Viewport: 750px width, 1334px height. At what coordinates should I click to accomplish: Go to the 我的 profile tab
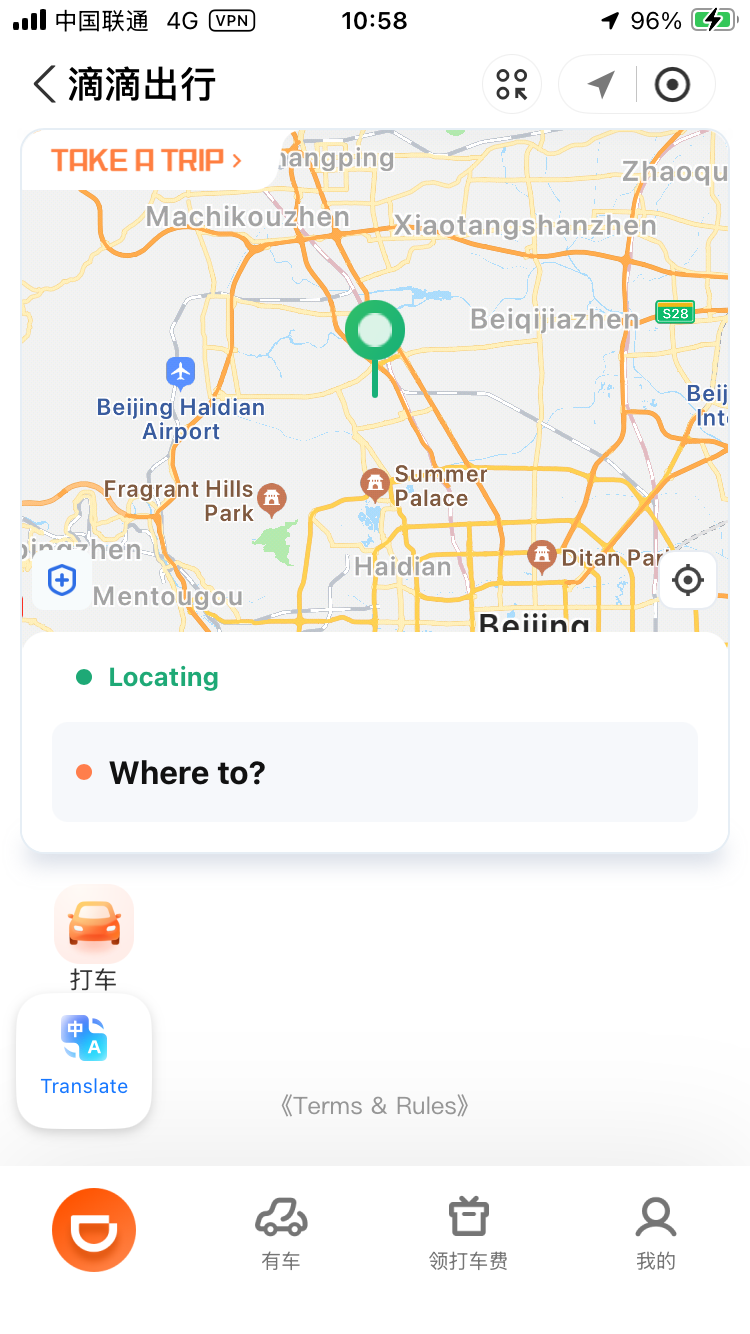click(656, 1234)
